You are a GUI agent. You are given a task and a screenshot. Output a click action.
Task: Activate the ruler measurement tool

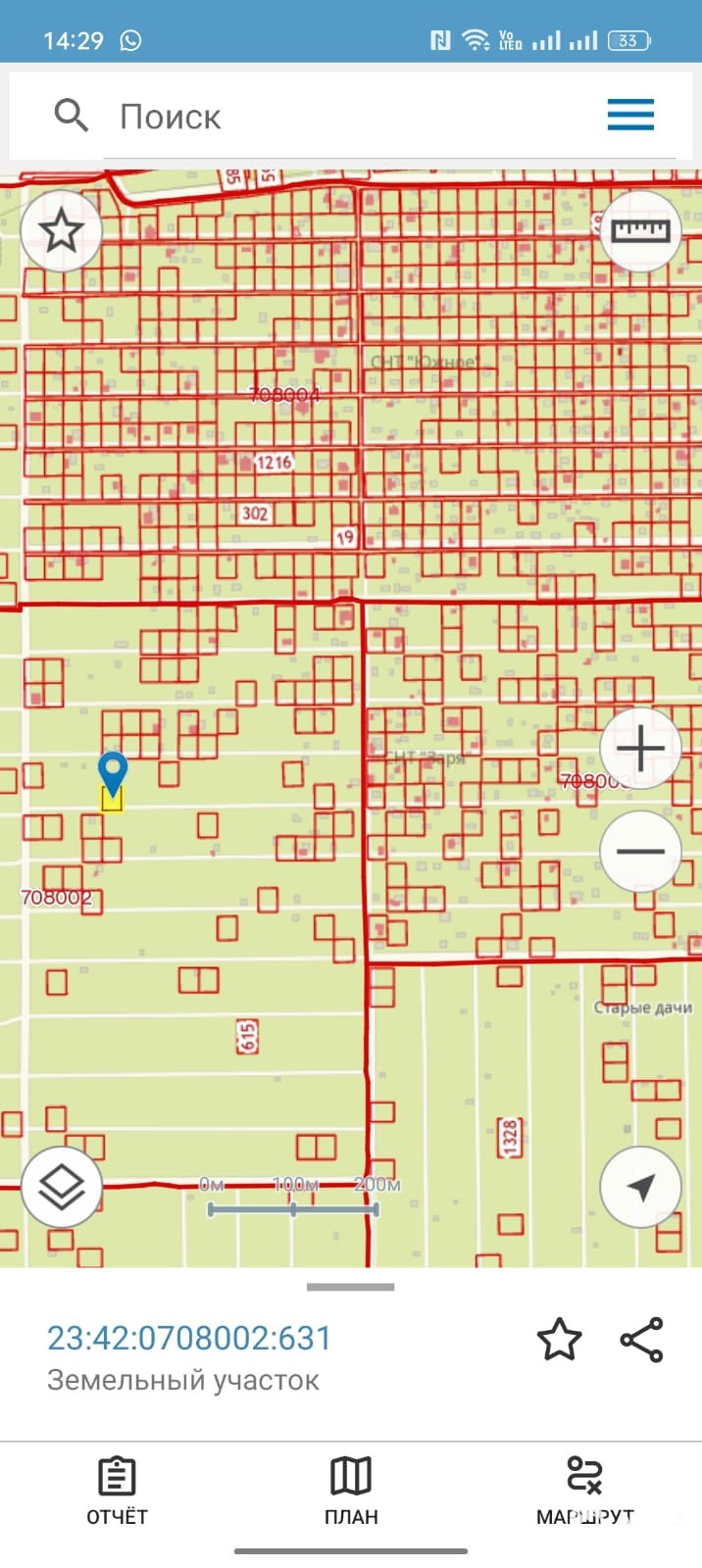coord(640,231)
